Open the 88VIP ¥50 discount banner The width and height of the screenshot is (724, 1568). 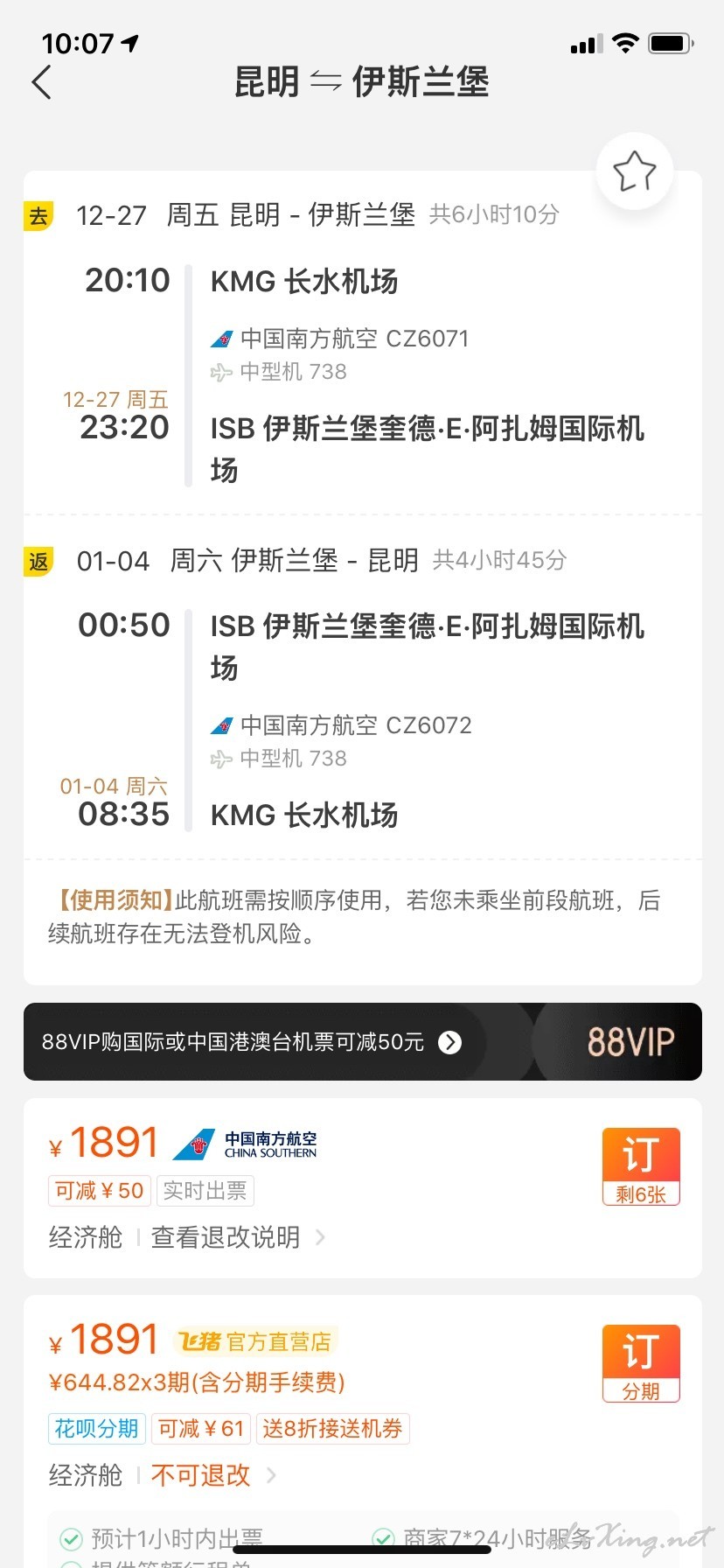click(362, 1041)
